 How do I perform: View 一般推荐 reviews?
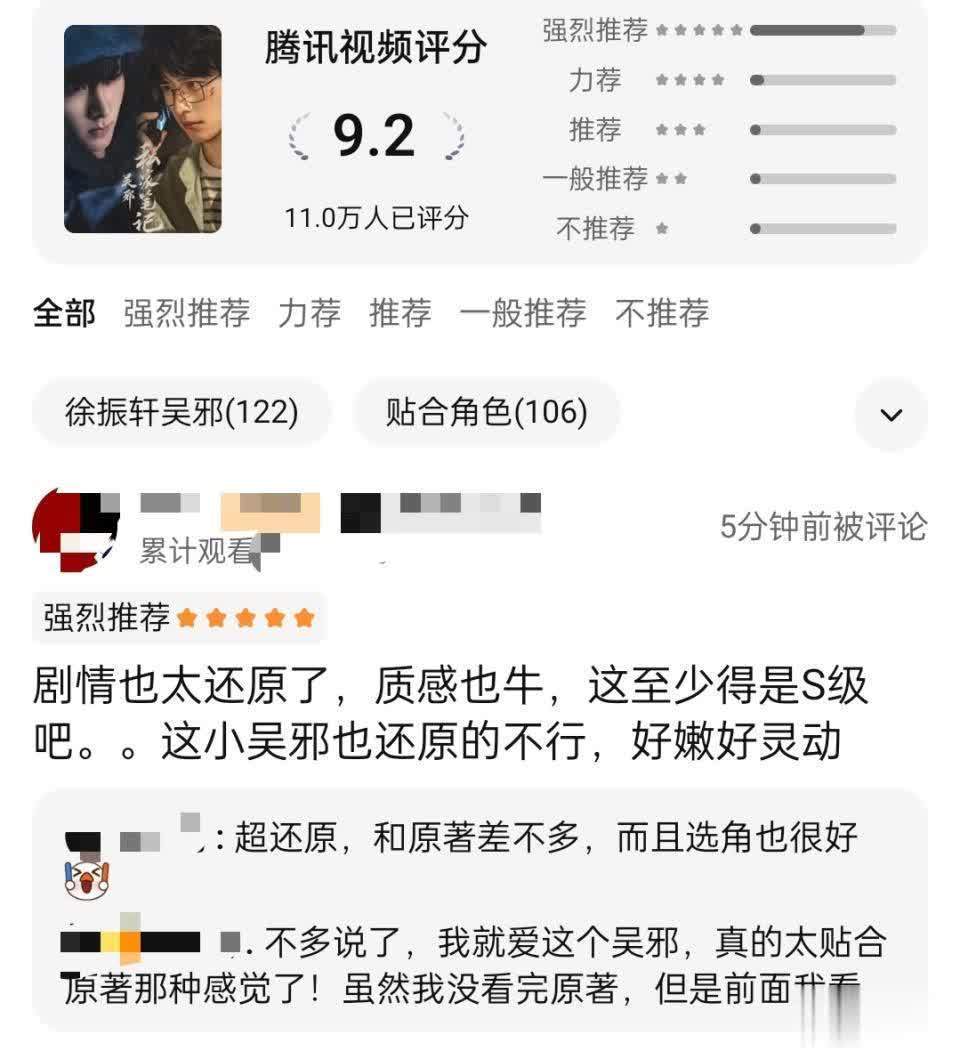pyautogui.click(x=522, y=314)
